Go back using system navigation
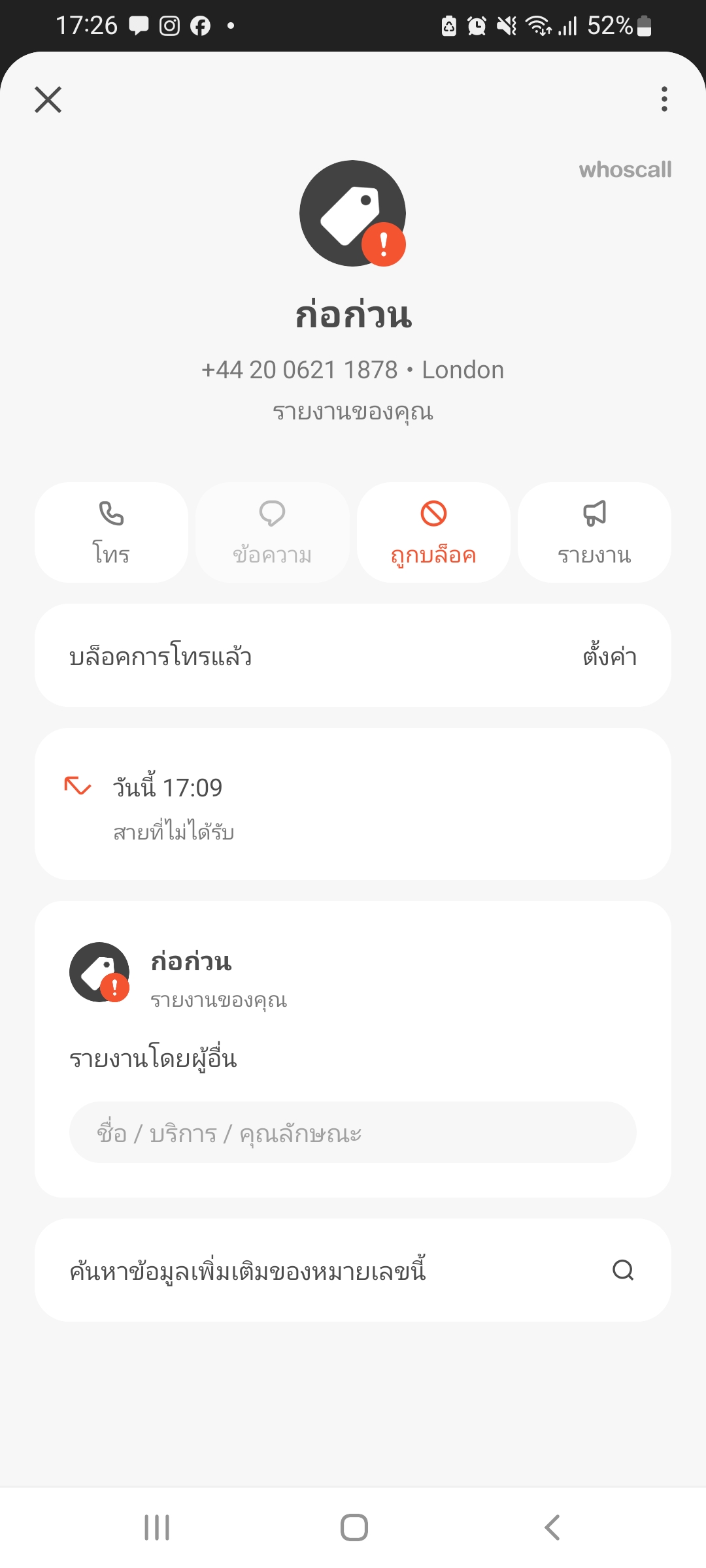Viewport: 706px width, 1568px height. [x=552, y=1527]
